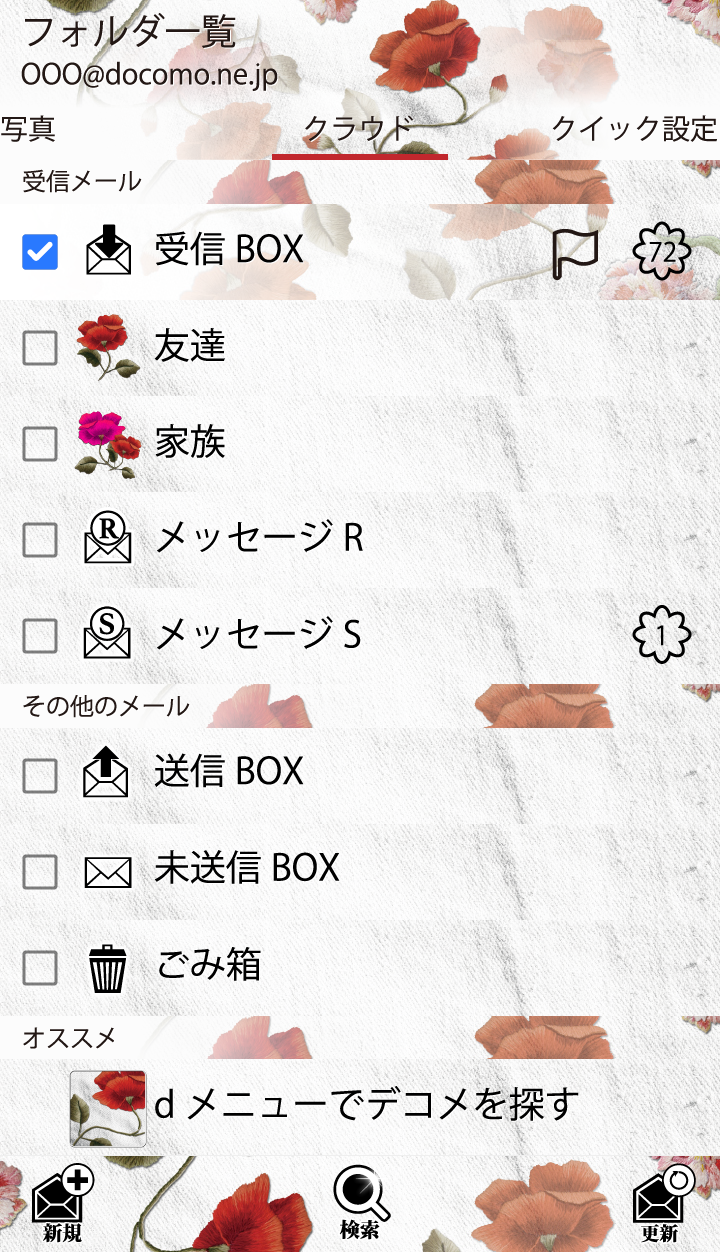Open the 家族 folder
The height and width of the screenshot is (1252, 720).
click(x=190, y=442)
